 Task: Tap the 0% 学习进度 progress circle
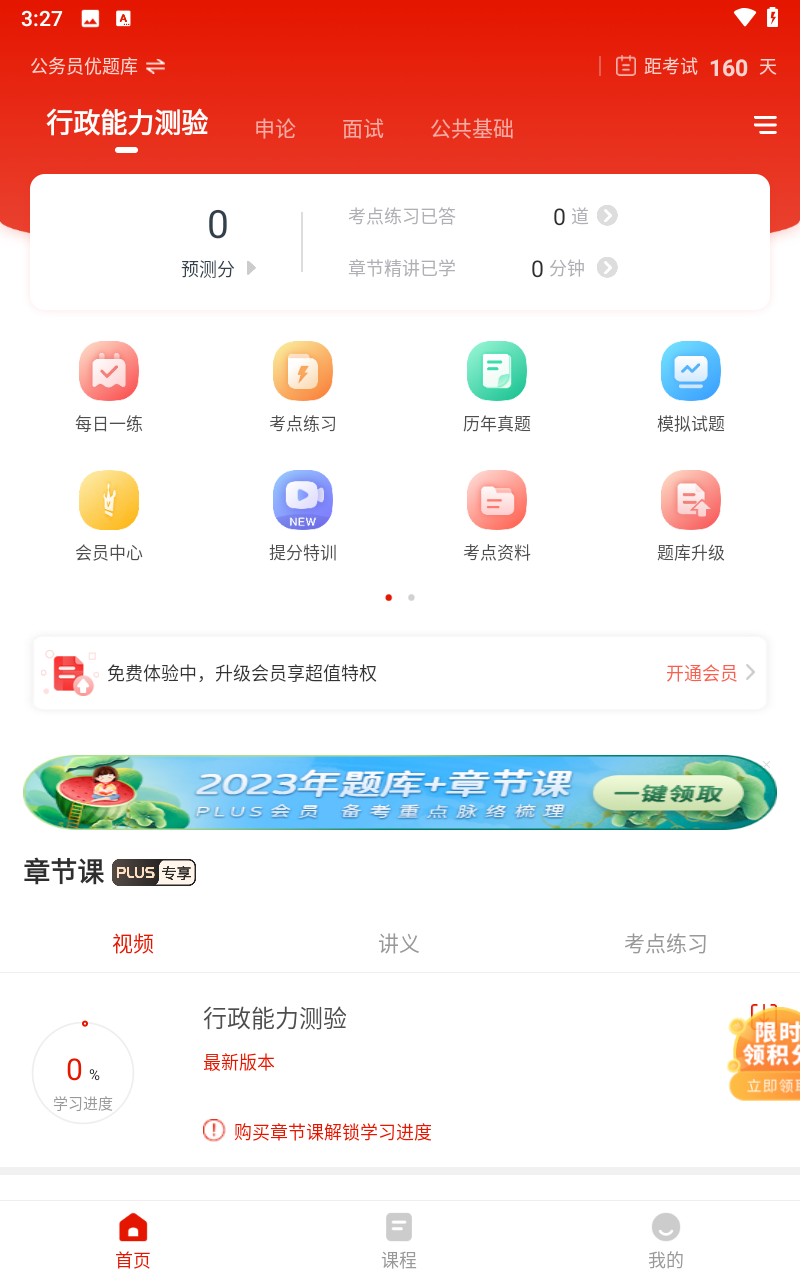(83, 1072)
